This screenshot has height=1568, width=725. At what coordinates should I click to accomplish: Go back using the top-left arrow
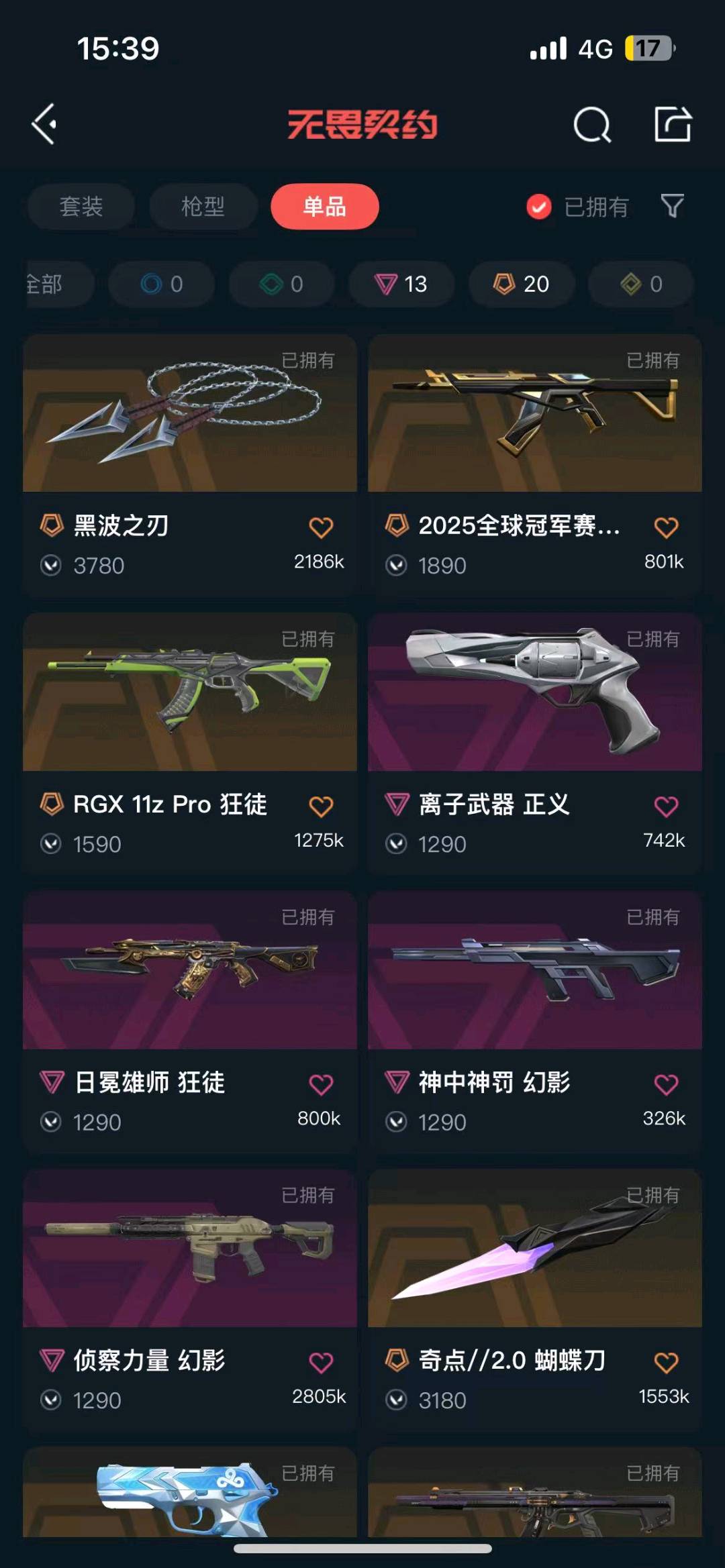point(44,124)
